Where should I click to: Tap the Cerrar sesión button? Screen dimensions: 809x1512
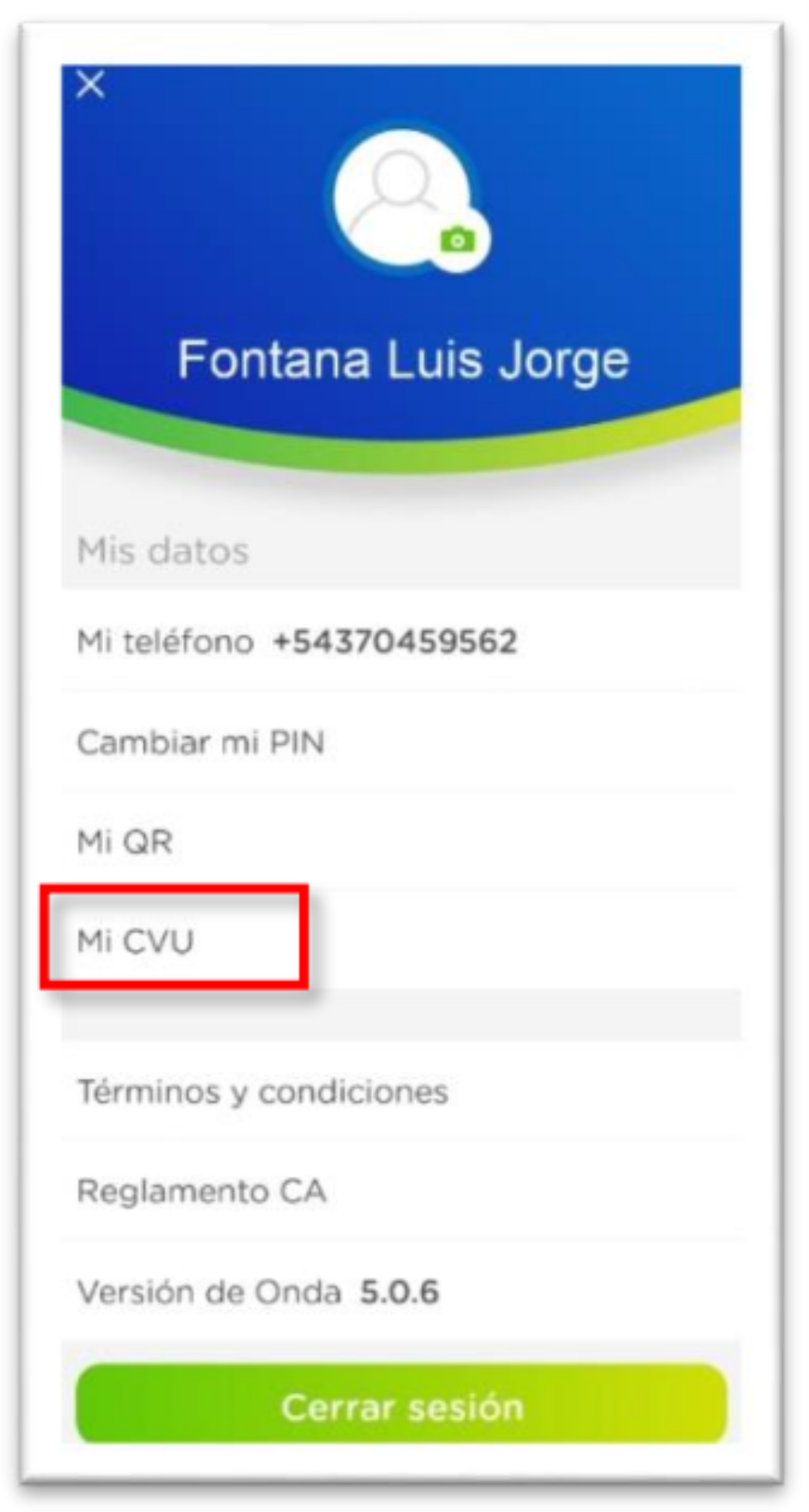point(402,1407)
